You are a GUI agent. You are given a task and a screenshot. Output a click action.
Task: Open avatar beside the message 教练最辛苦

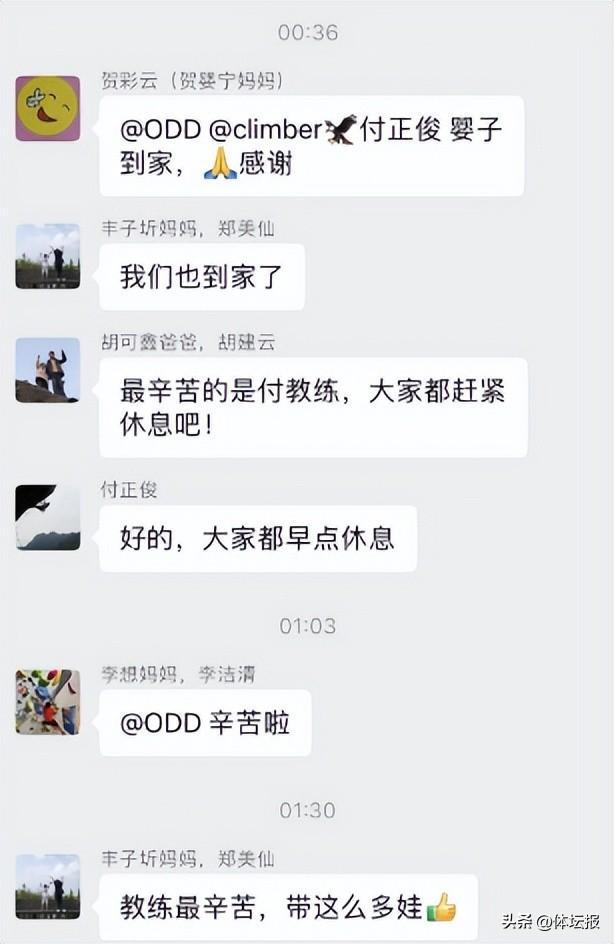47,886
